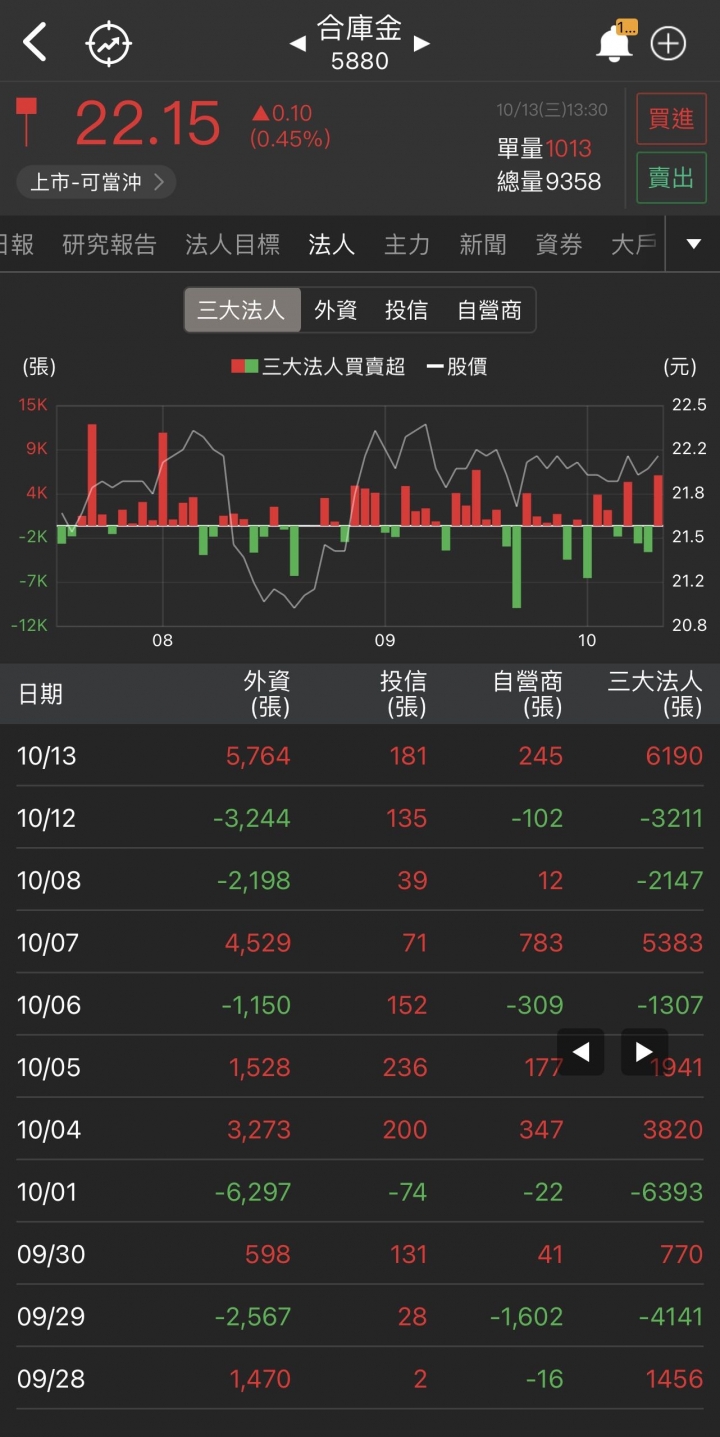Switch to the 法人目標 tab
This screenshot has height=1437, width=720.
[x=232, y=245]
